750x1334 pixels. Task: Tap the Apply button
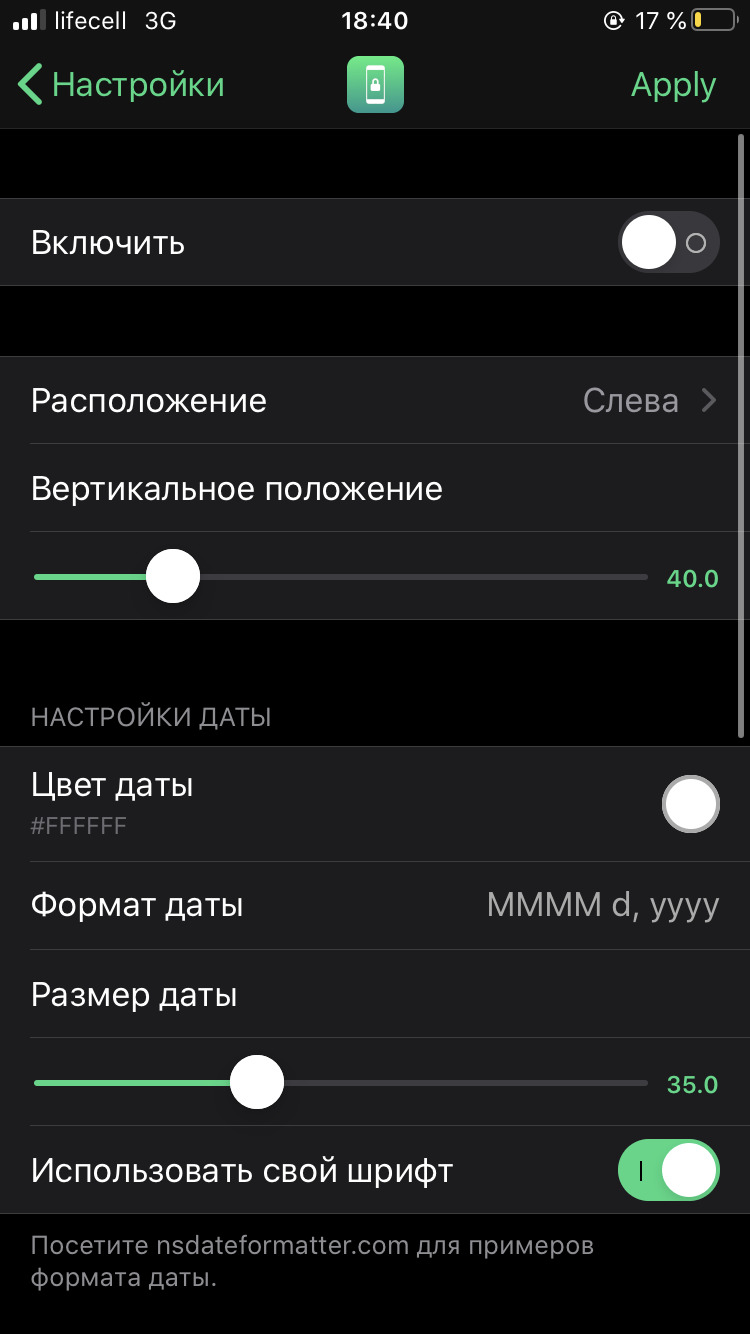pyautogui.click(x=673, y=85)
